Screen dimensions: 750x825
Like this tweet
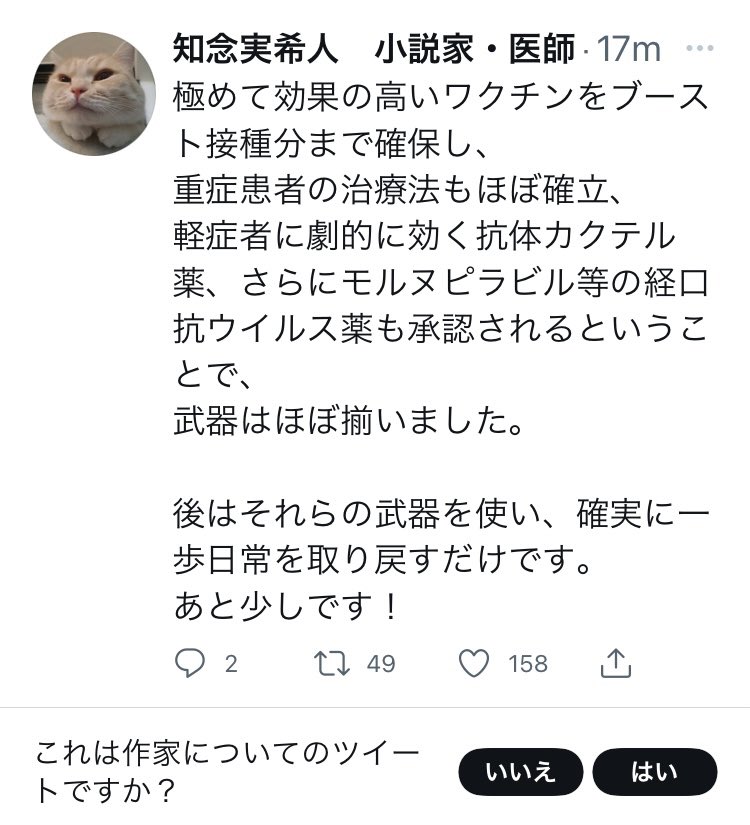(x=474, y=663)
